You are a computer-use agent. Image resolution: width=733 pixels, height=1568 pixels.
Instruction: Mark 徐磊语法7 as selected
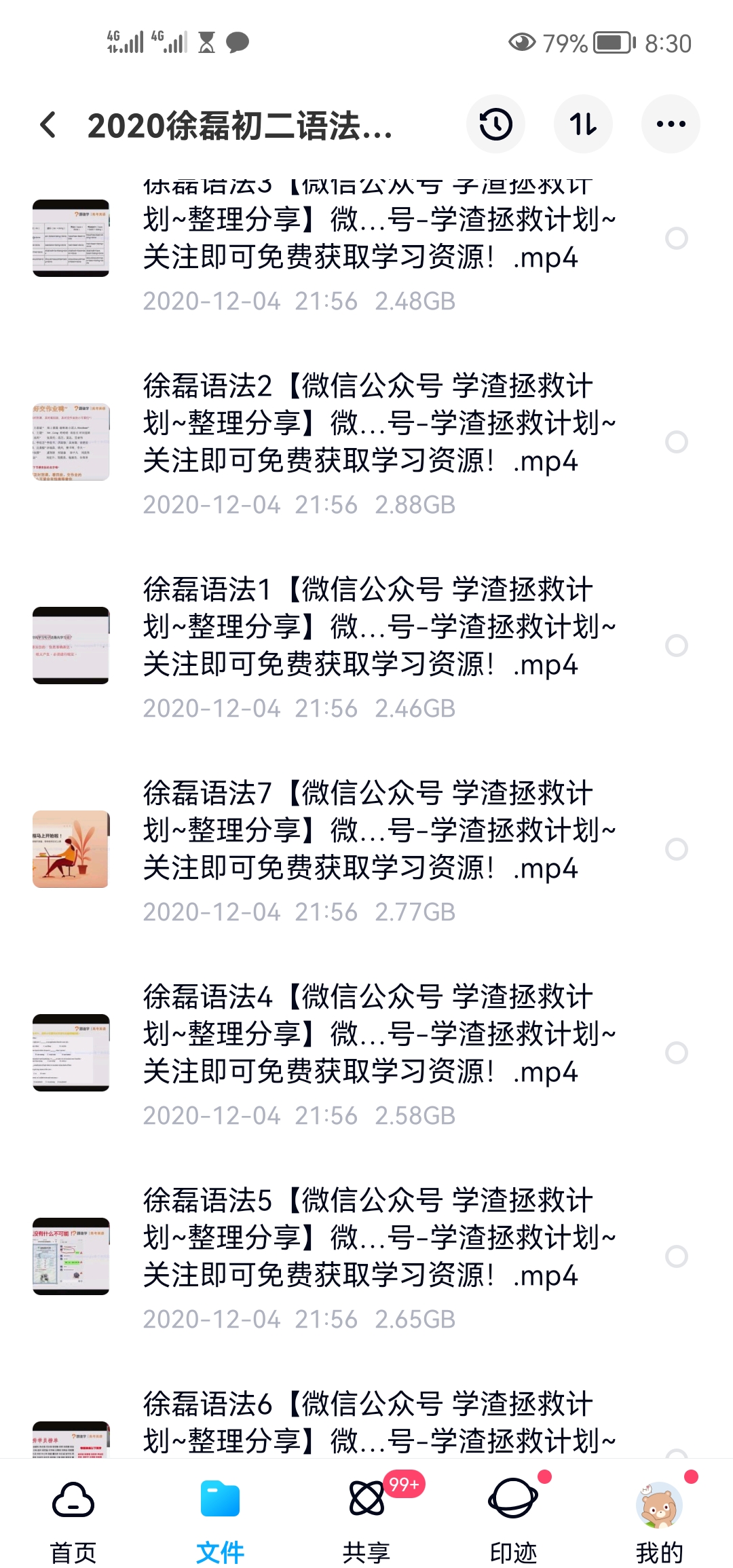[676, 849]
